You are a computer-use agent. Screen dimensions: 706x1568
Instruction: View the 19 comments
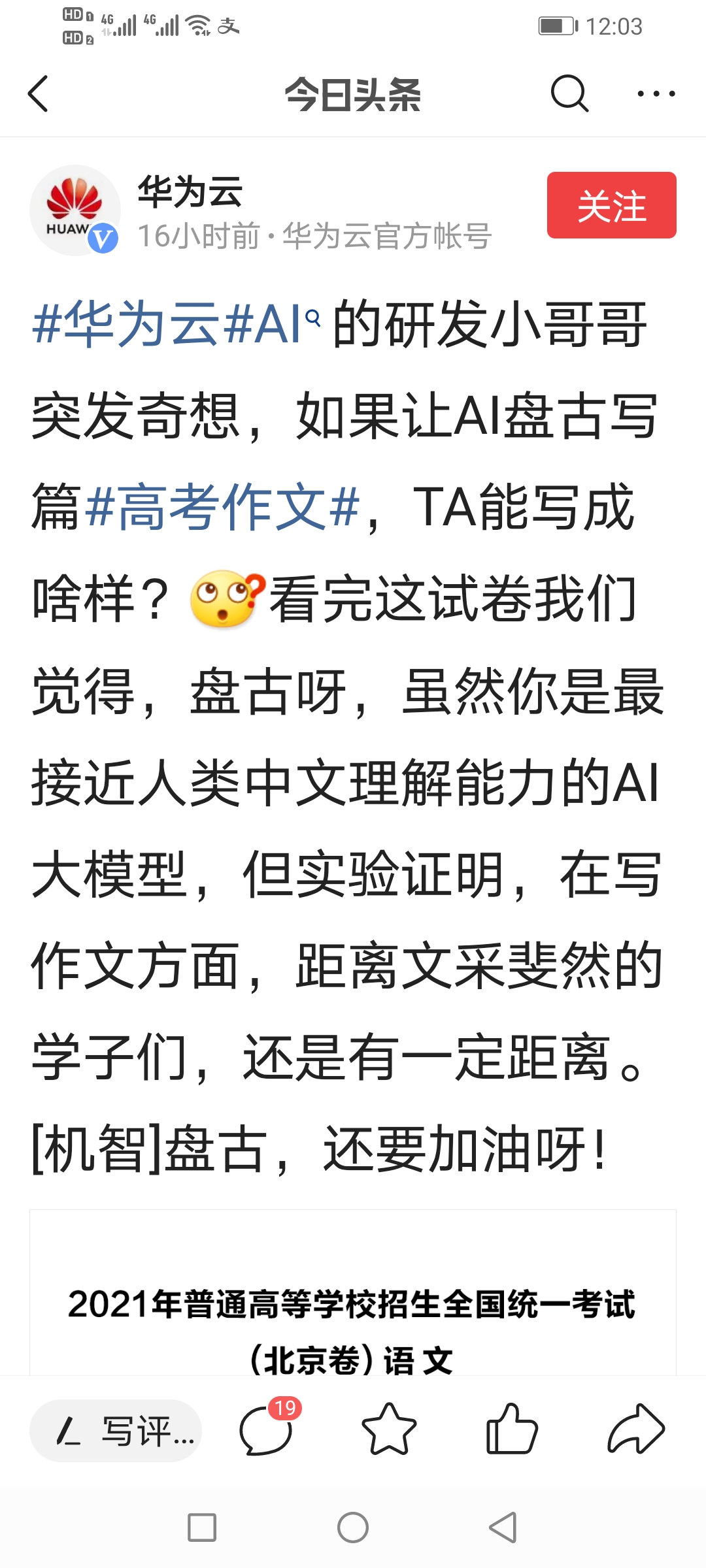[x=266, y=1431]
